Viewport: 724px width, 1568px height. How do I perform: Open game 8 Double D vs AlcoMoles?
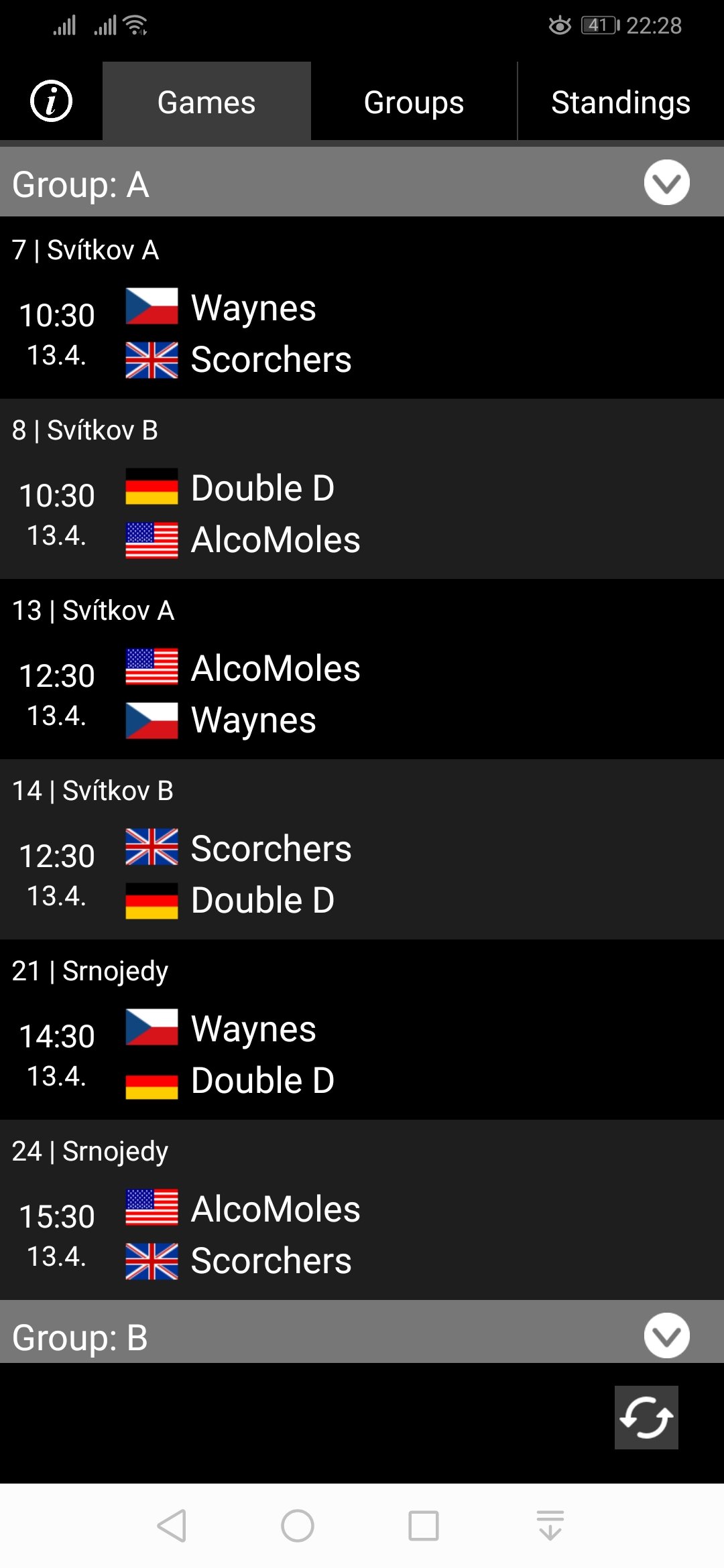362,489
